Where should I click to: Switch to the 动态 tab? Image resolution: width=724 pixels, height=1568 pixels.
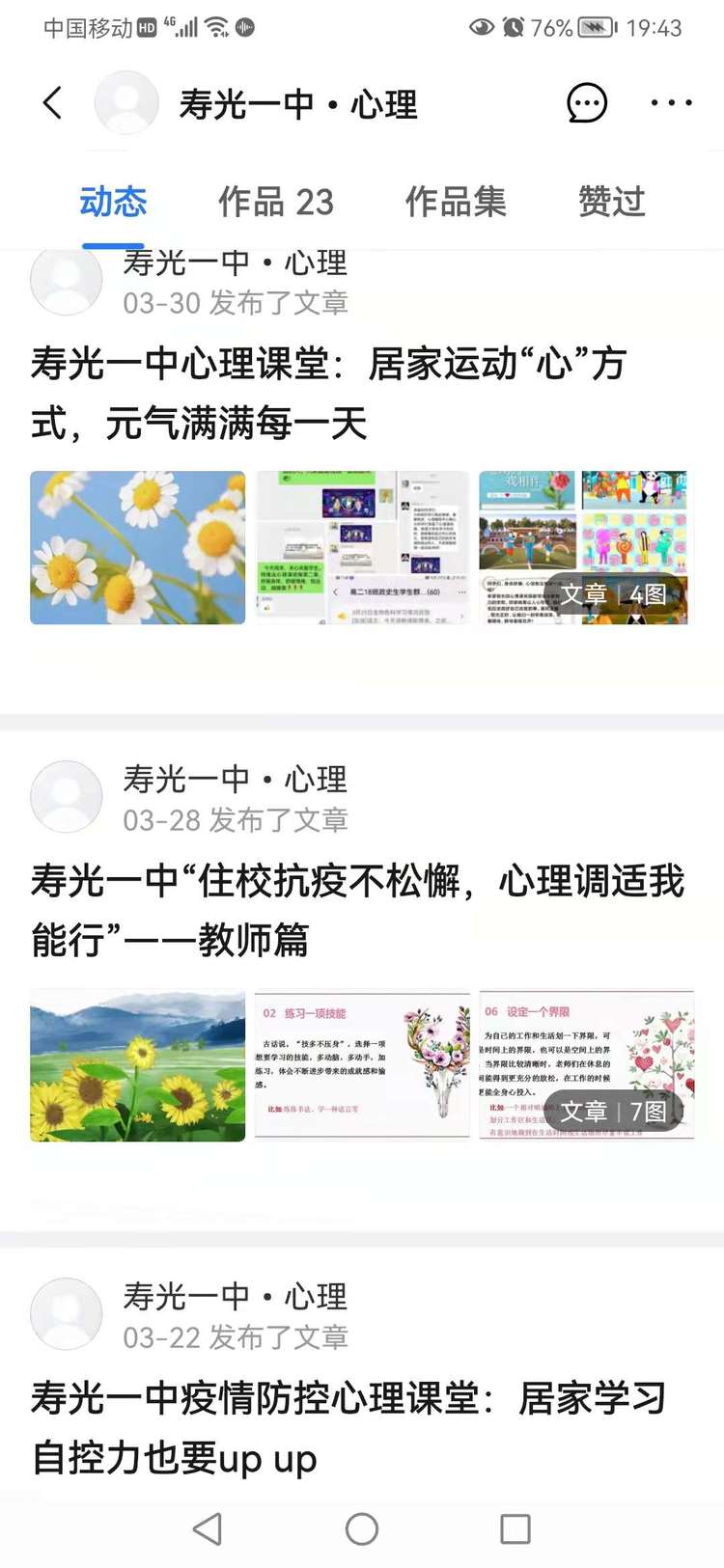(113, 202)
